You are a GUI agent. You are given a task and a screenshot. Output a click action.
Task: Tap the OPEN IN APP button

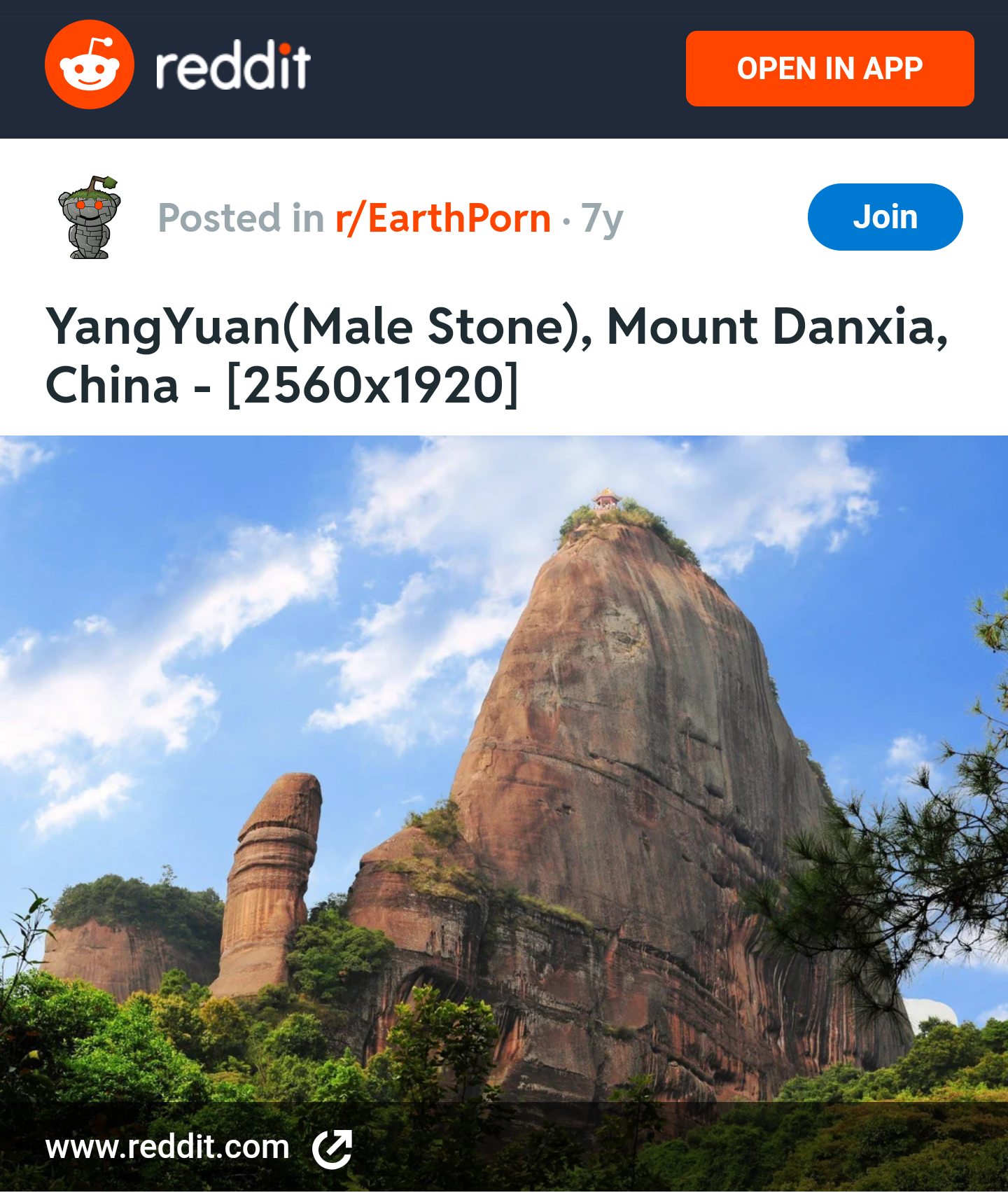click(829, 69)
